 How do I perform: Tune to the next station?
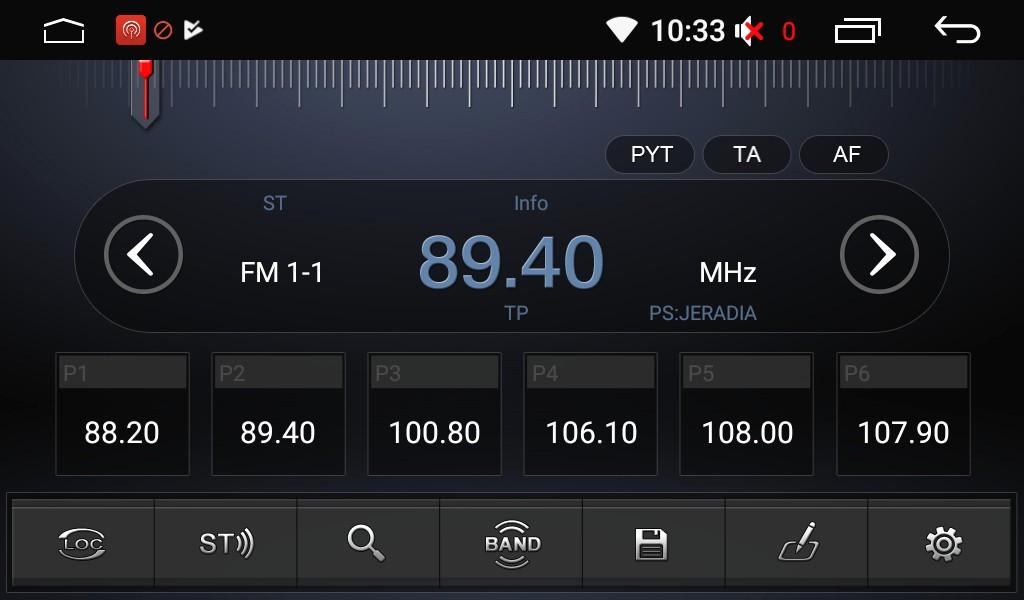(x=879, y=255)
